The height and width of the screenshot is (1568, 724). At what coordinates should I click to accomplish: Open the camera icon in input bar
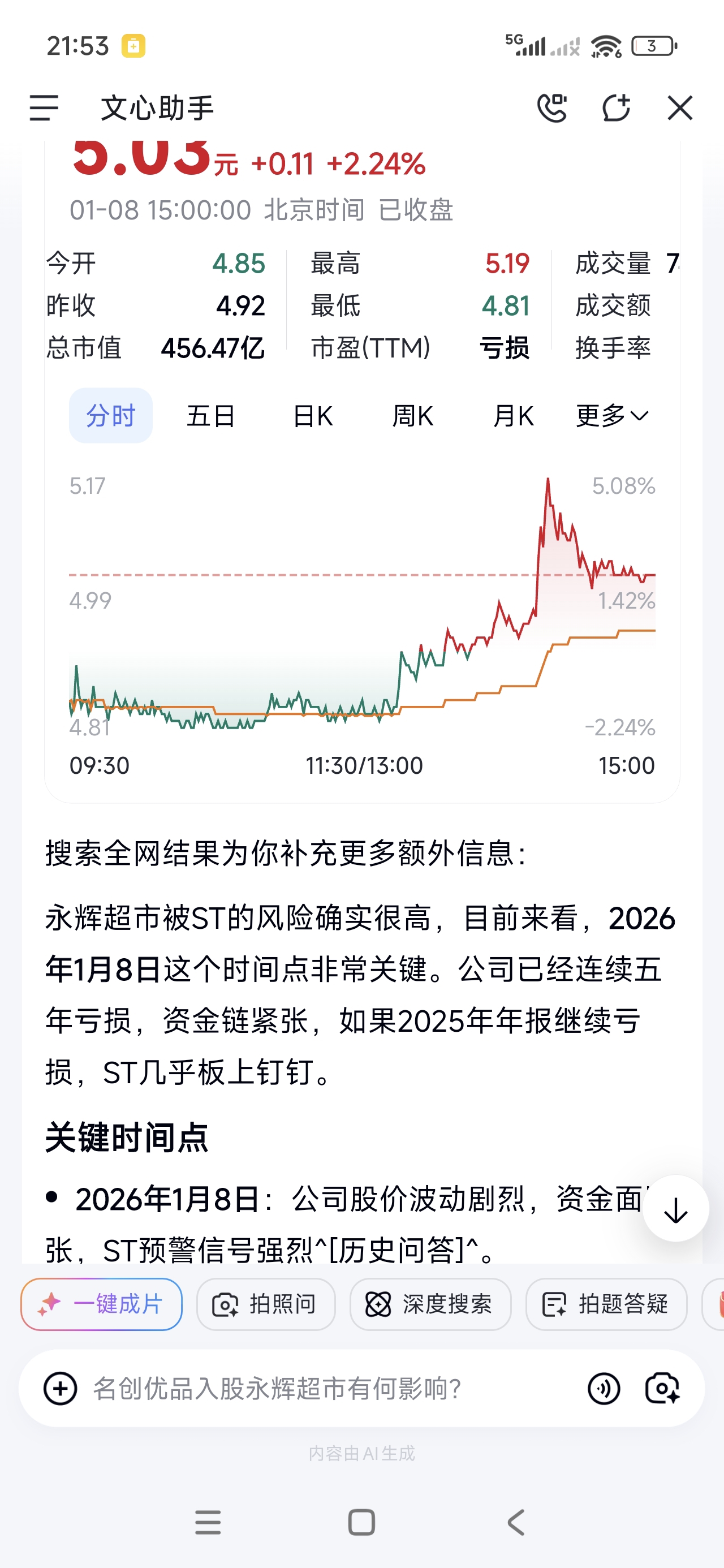point(662,1389)
